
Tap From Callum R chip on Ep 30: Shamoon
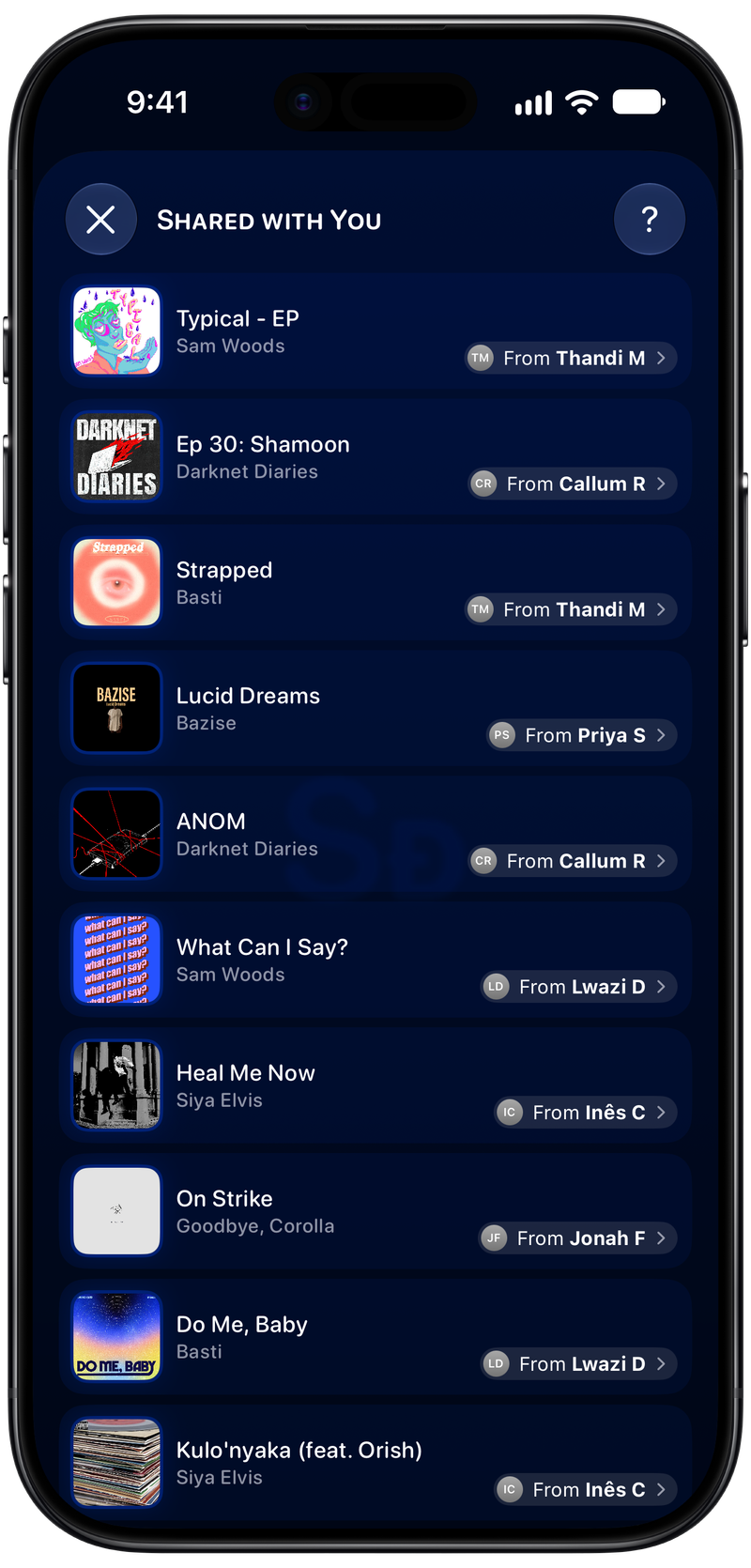573,484
